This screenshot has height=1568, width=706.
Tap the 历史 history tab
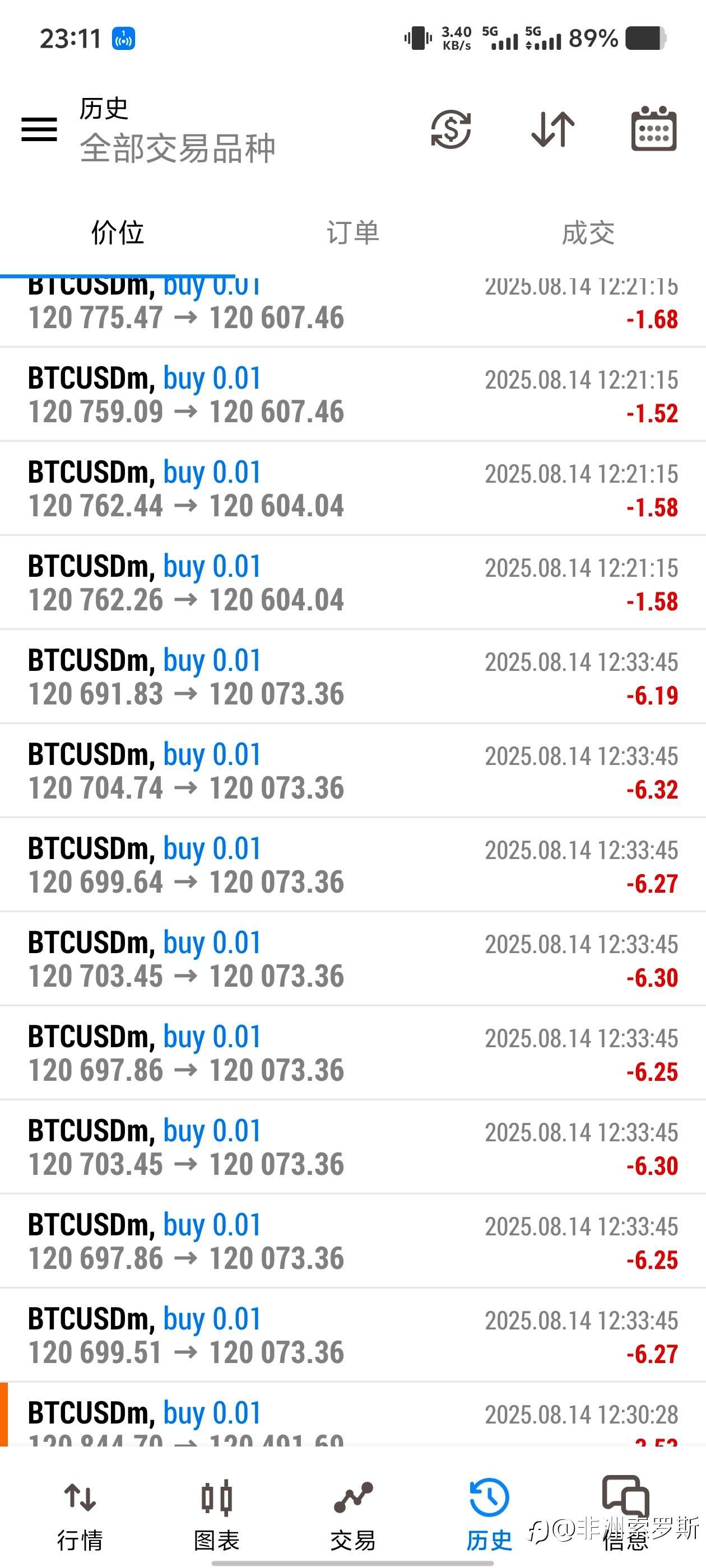click(x=489, y=1514)
